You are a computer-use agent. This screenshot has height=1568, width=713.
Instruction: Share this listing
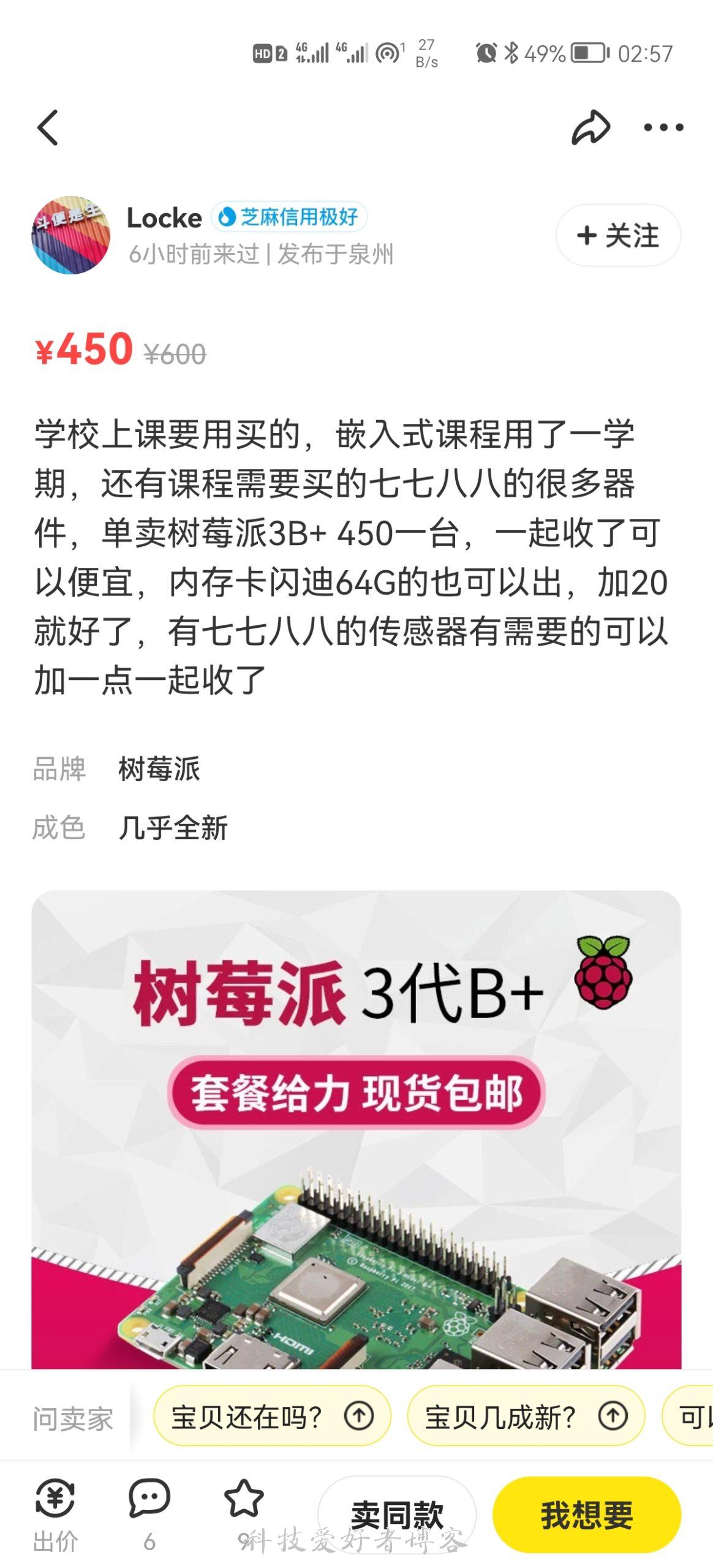point(590,127)
